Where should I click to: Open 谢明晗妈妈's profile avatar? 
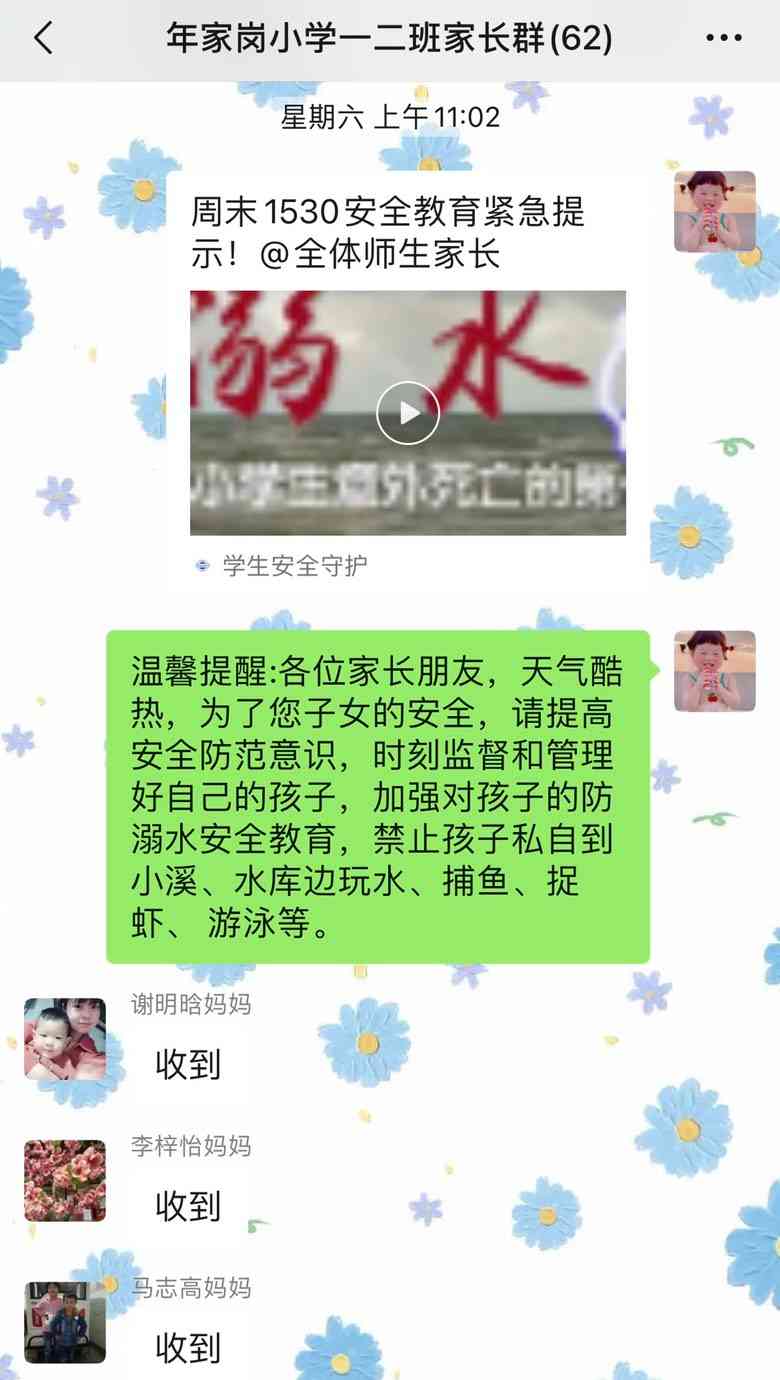[65, 1039]
